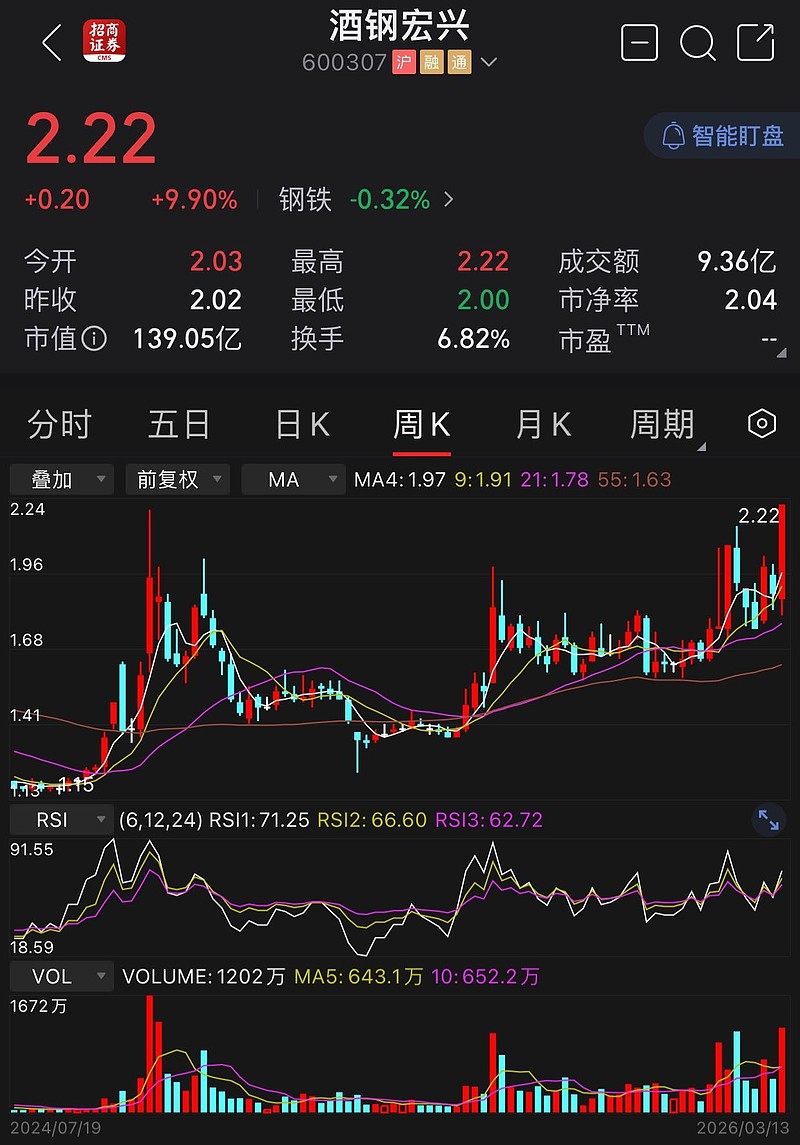Open the 叠加 overlay dropdown
The width and height of the screenshot is (800, 1145).
tap(61, 479)
